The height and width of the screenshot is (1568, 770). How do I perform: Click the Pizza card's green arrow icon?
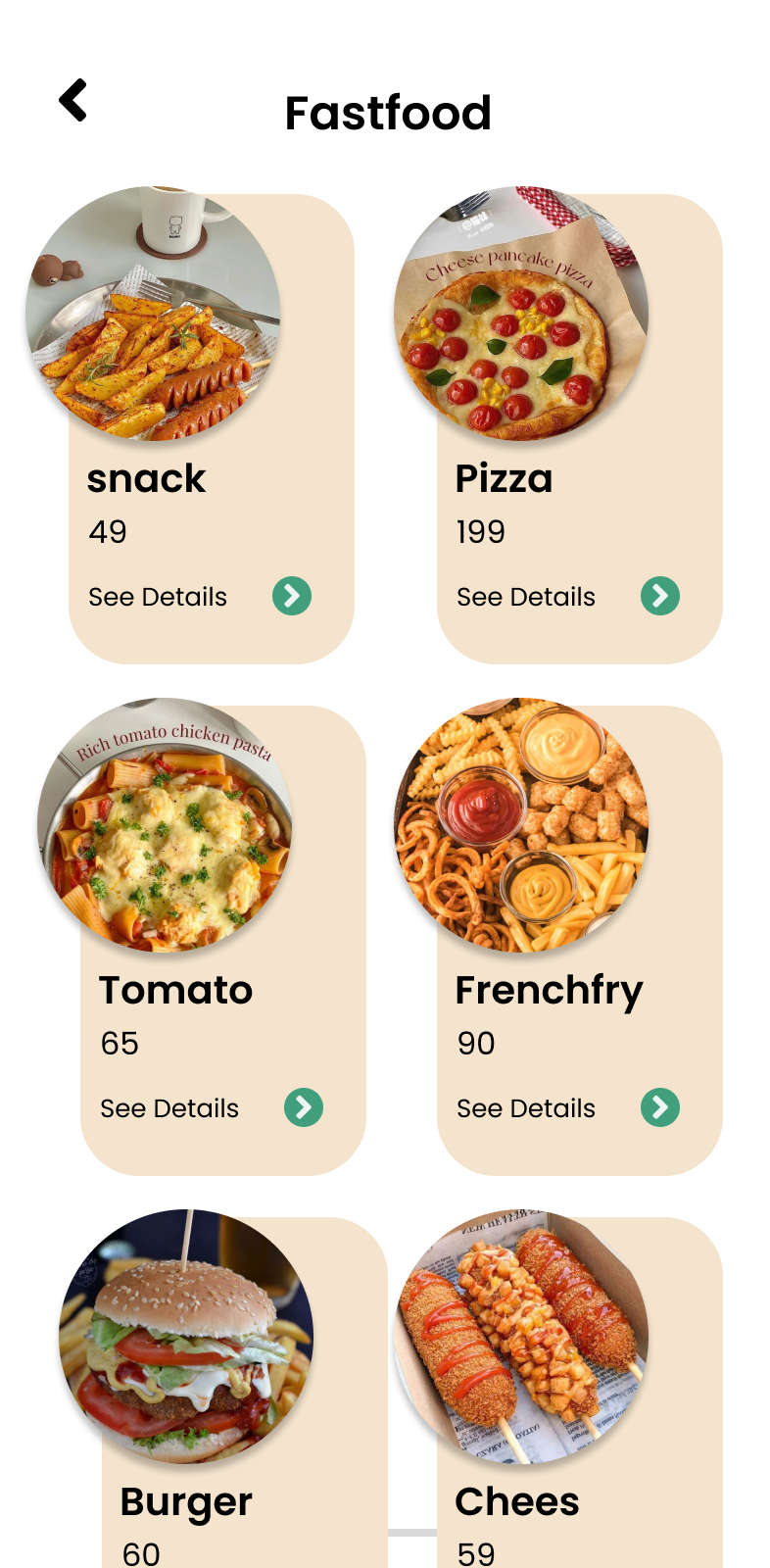pos(660,596)
